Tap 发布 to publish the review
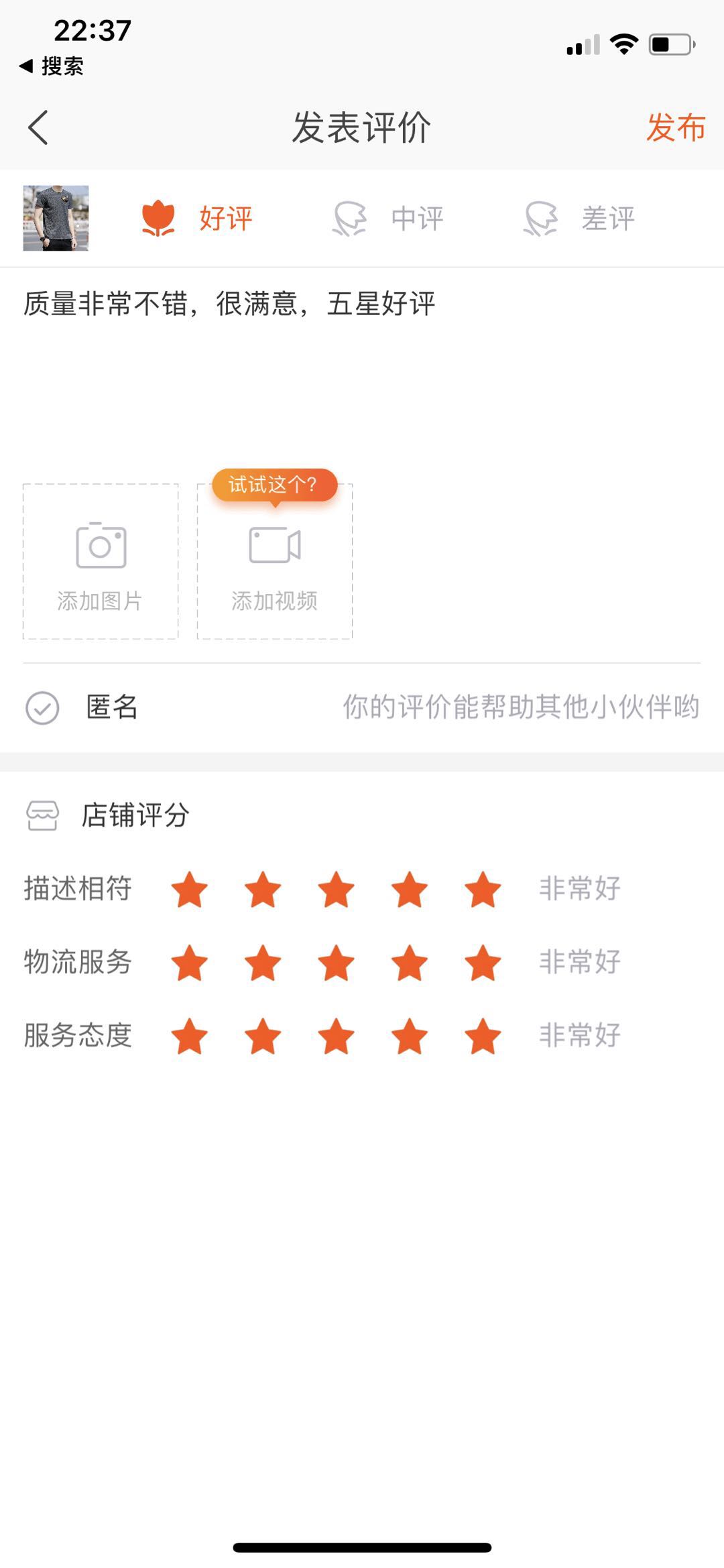This screenshot has height=1568, width=724. pyautogui.click(x=675, y=127)
